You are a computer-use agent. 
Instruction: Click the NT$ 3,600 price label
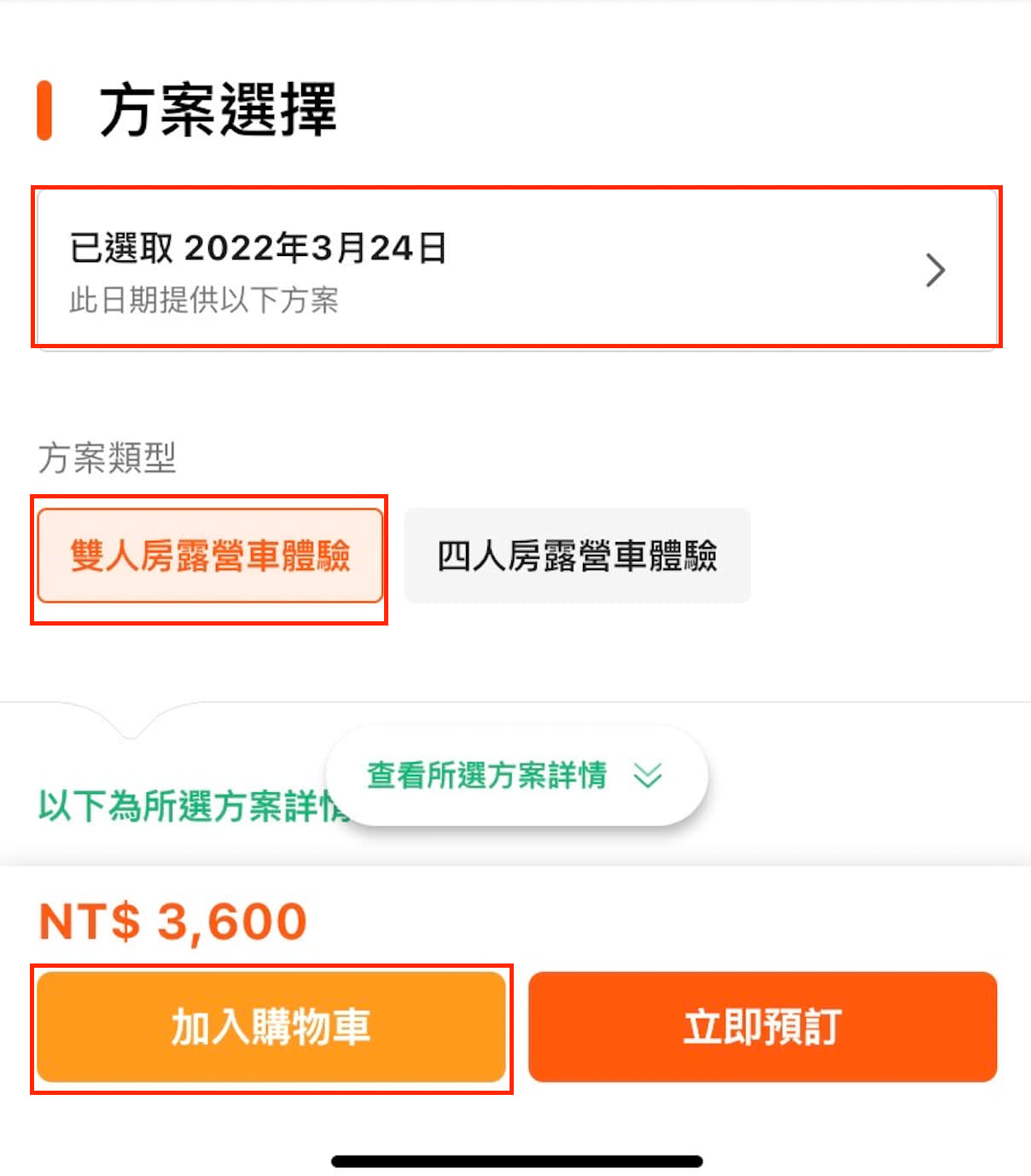point(174,919)
